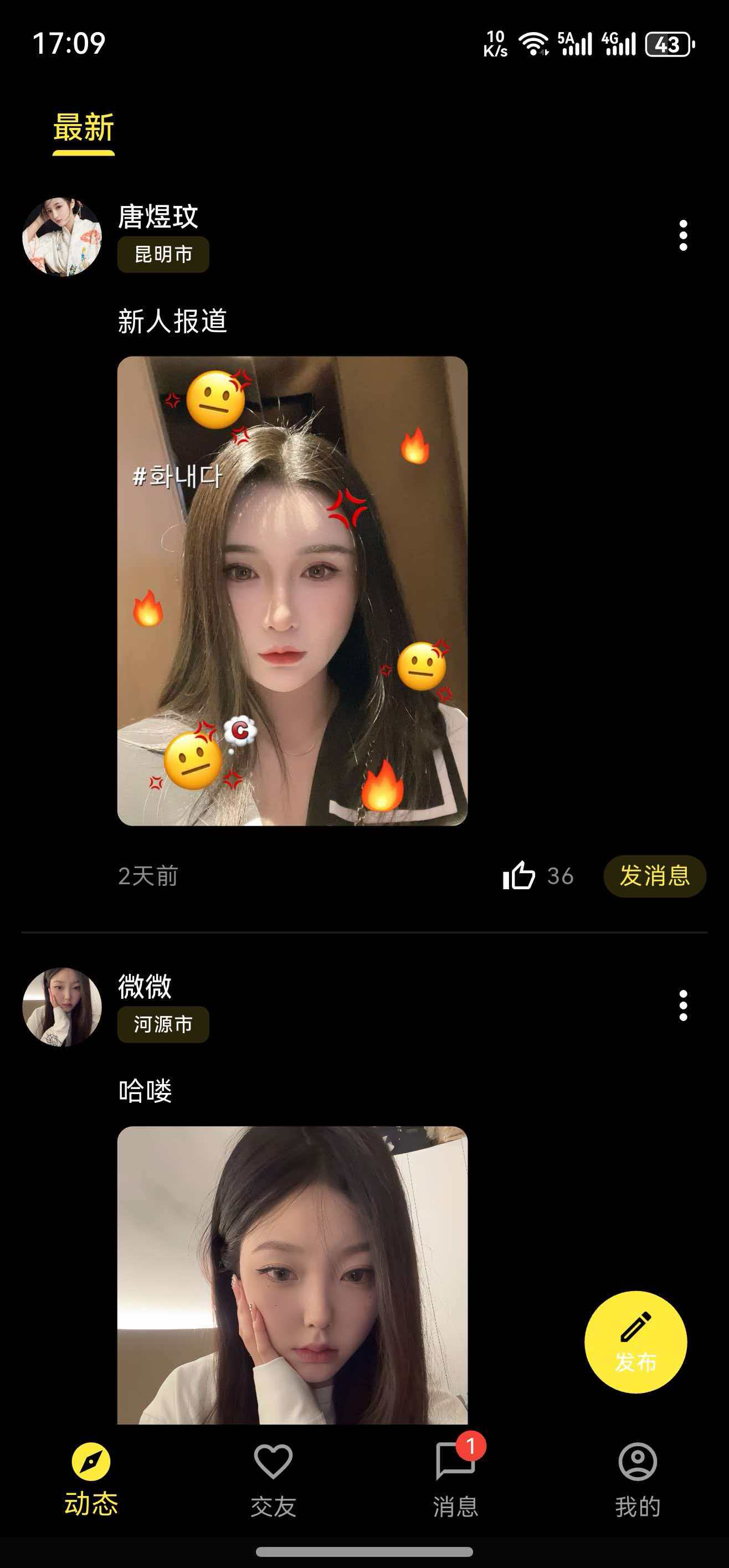View the photo in 唐煜玟's 新人报道 post
The height and width of the screenshot is (1568, 729).
292,590
